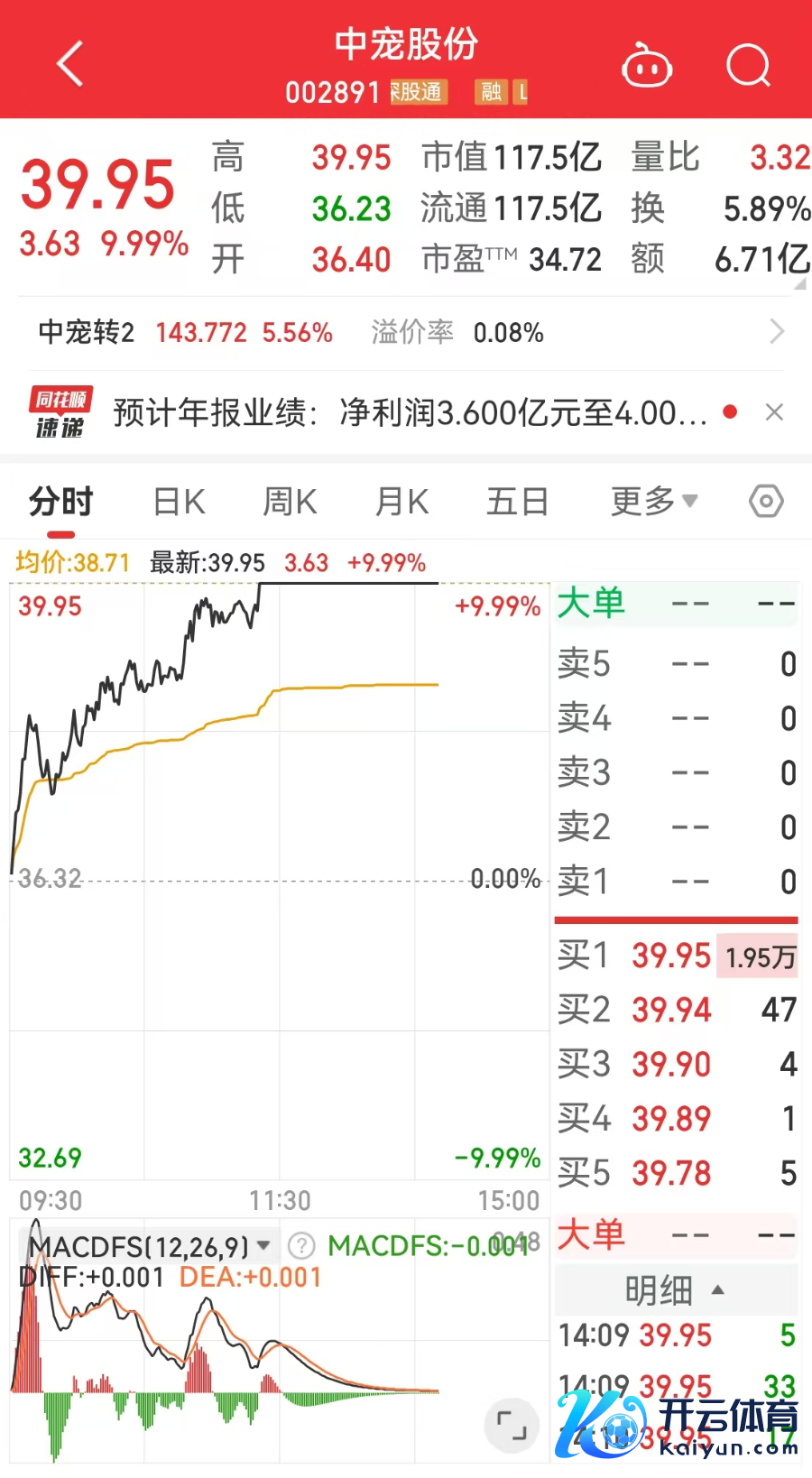Open stock search magnifier
This screenshot has width=812, height=1478.
click(748, 65)
